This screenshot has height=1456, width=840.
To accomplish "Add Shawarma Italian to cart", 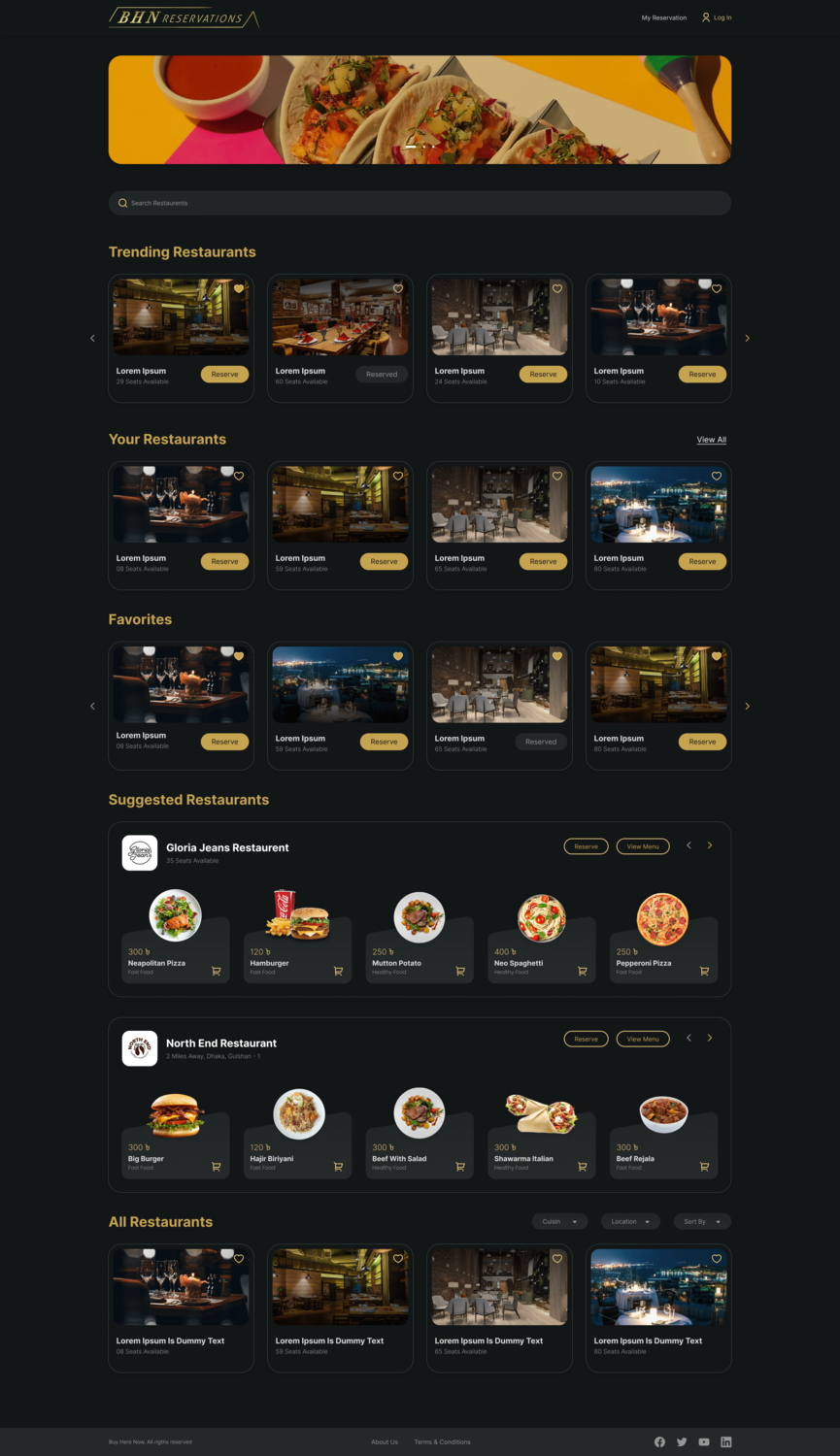I will coord(583,1167).
